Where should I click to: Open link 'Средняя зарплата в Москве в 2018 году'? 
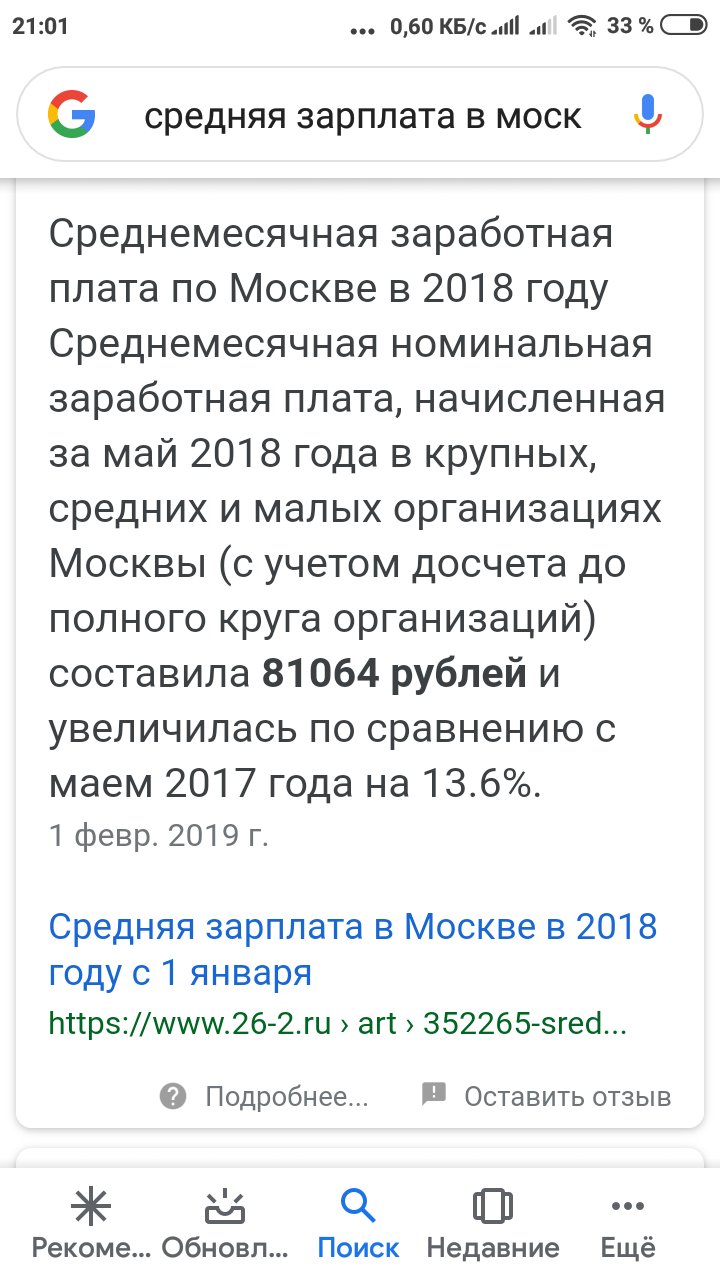pos(353,948)
